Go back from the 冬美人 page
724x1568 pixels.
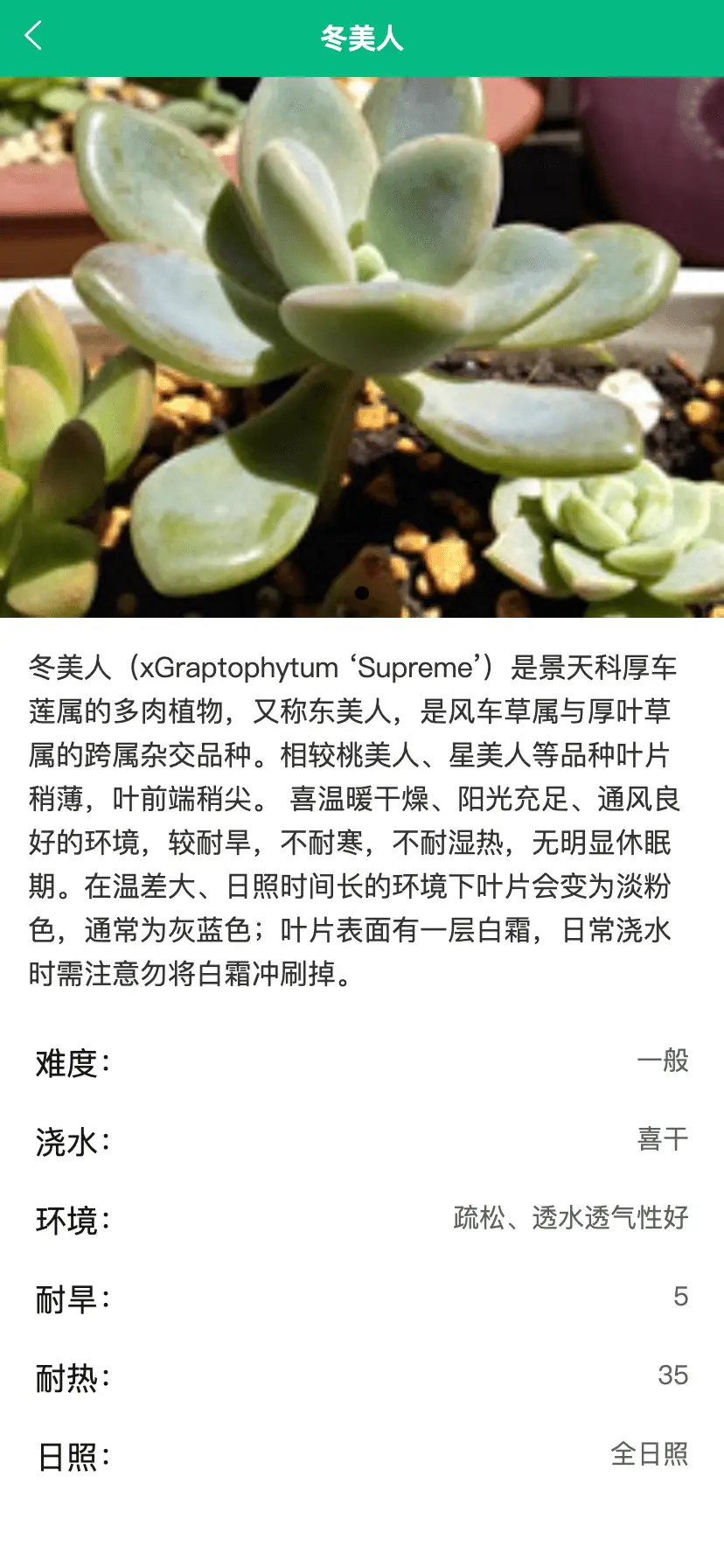33,37
